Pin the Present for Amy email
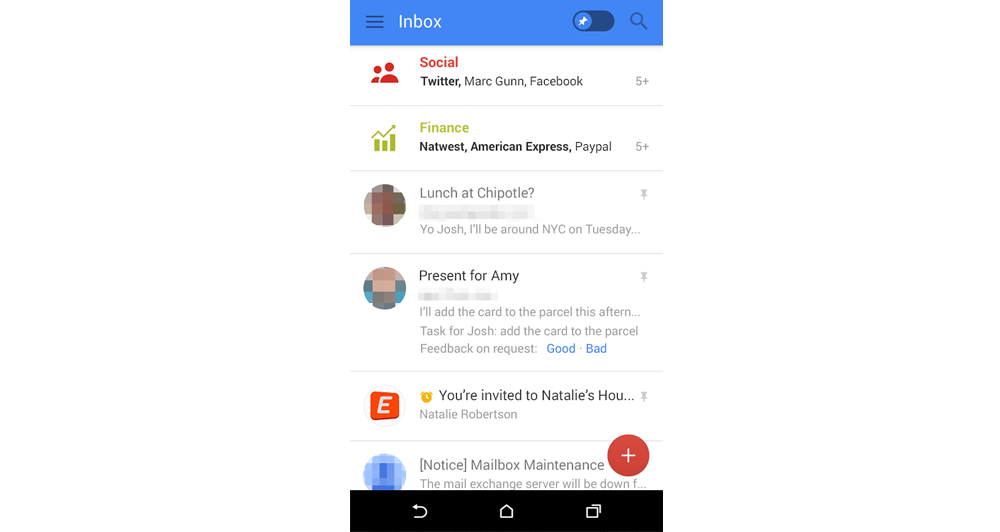 644,277
